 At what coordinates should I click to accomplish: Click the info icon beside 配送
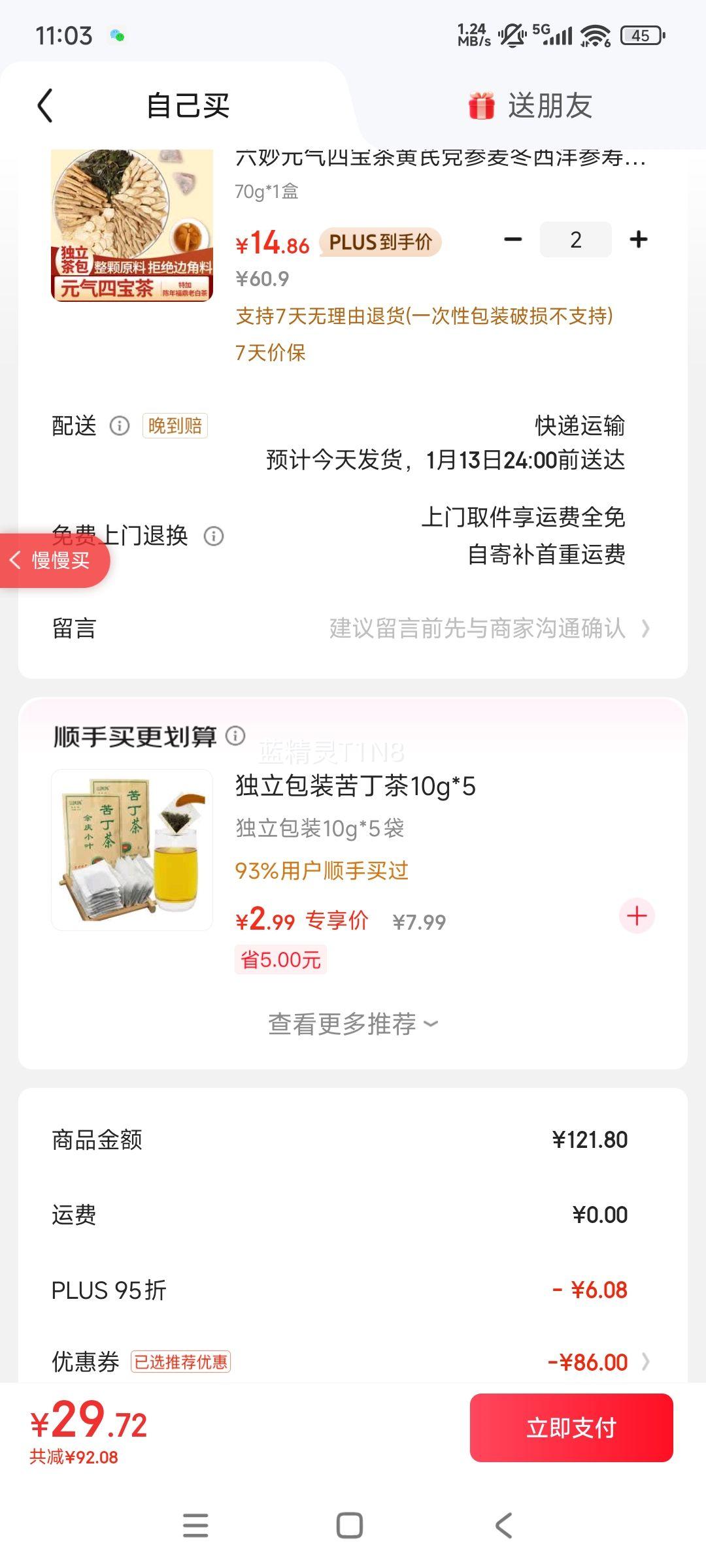point(118,427)
